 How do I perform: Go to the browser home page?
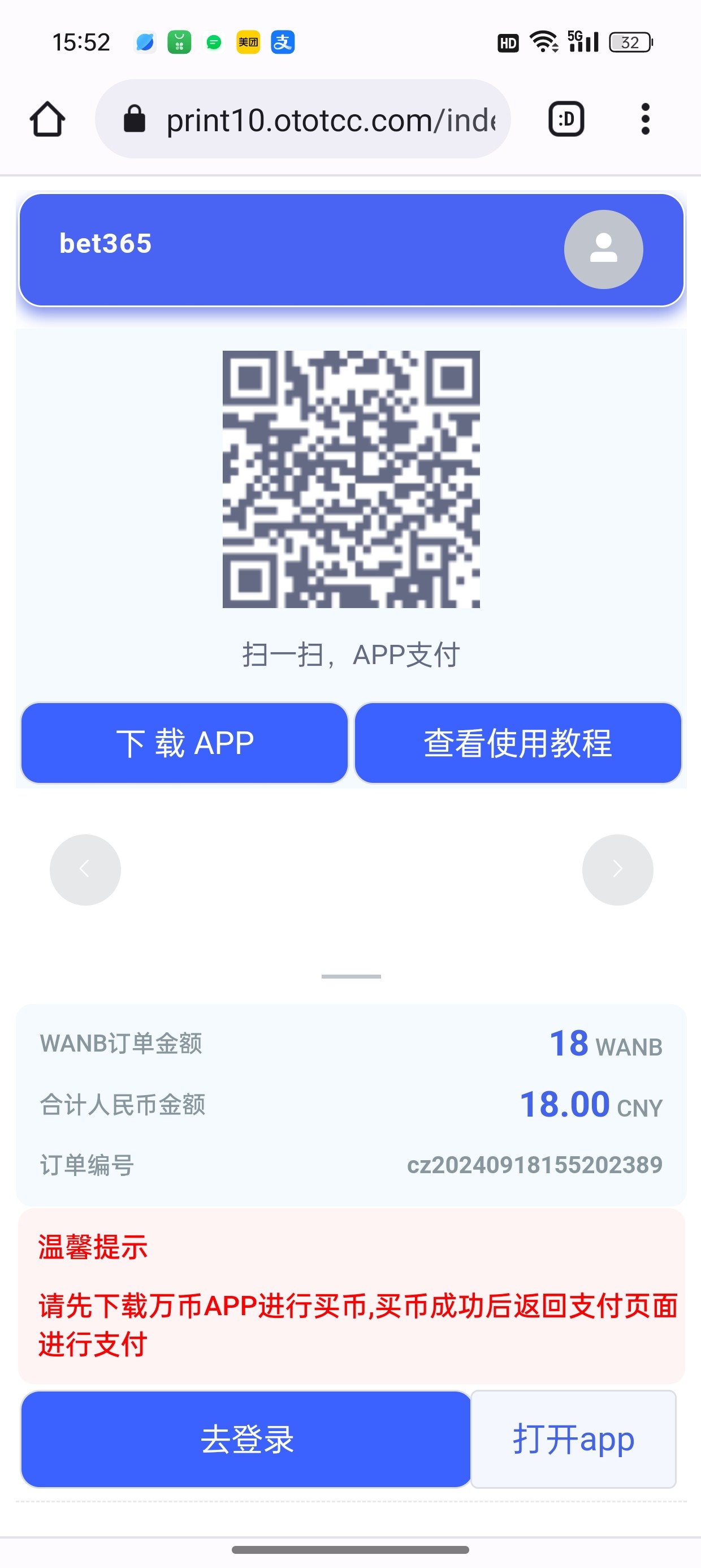click(x=47, y=119)
